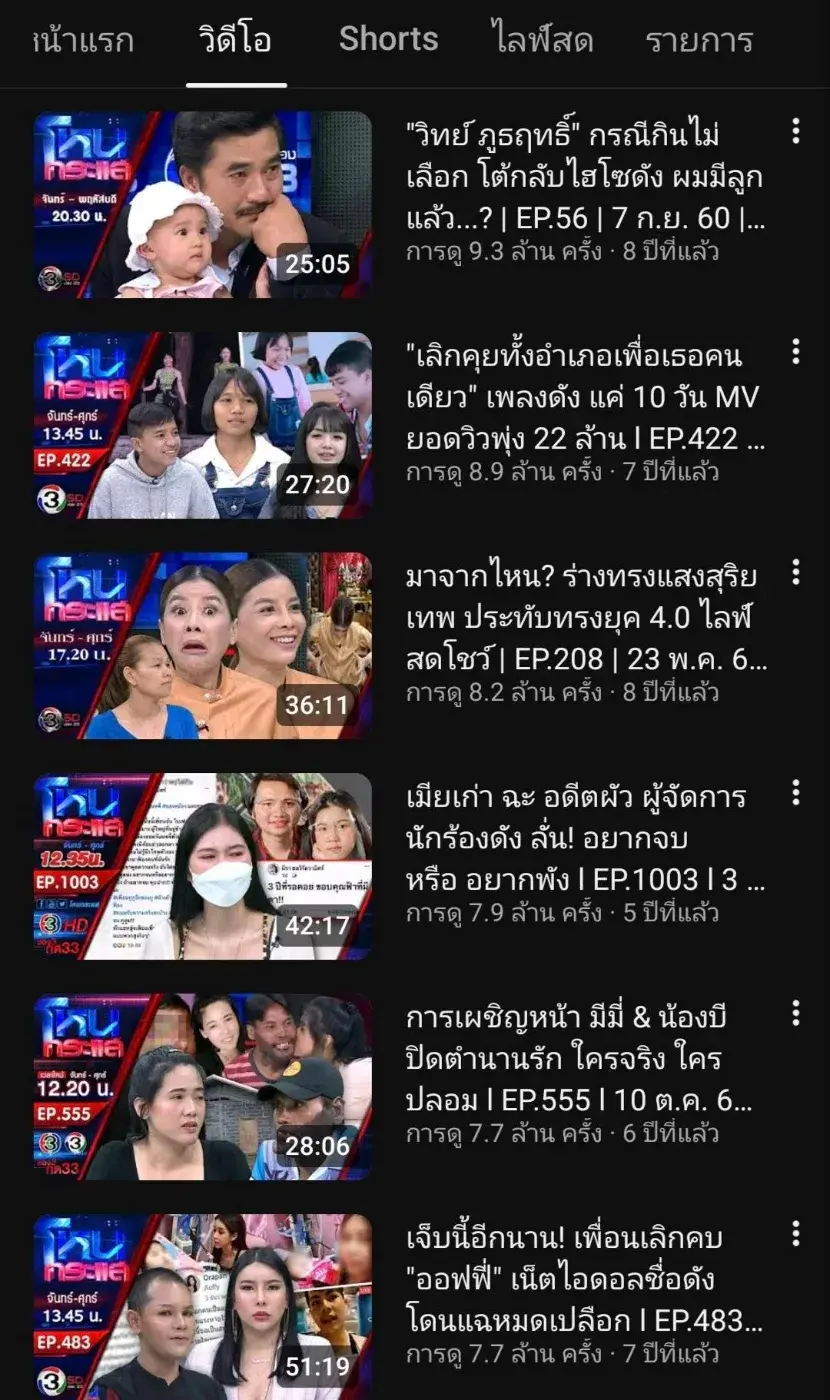Switch to the Shorts tab
Screen dimensions: 830x1400
point(388,40)
